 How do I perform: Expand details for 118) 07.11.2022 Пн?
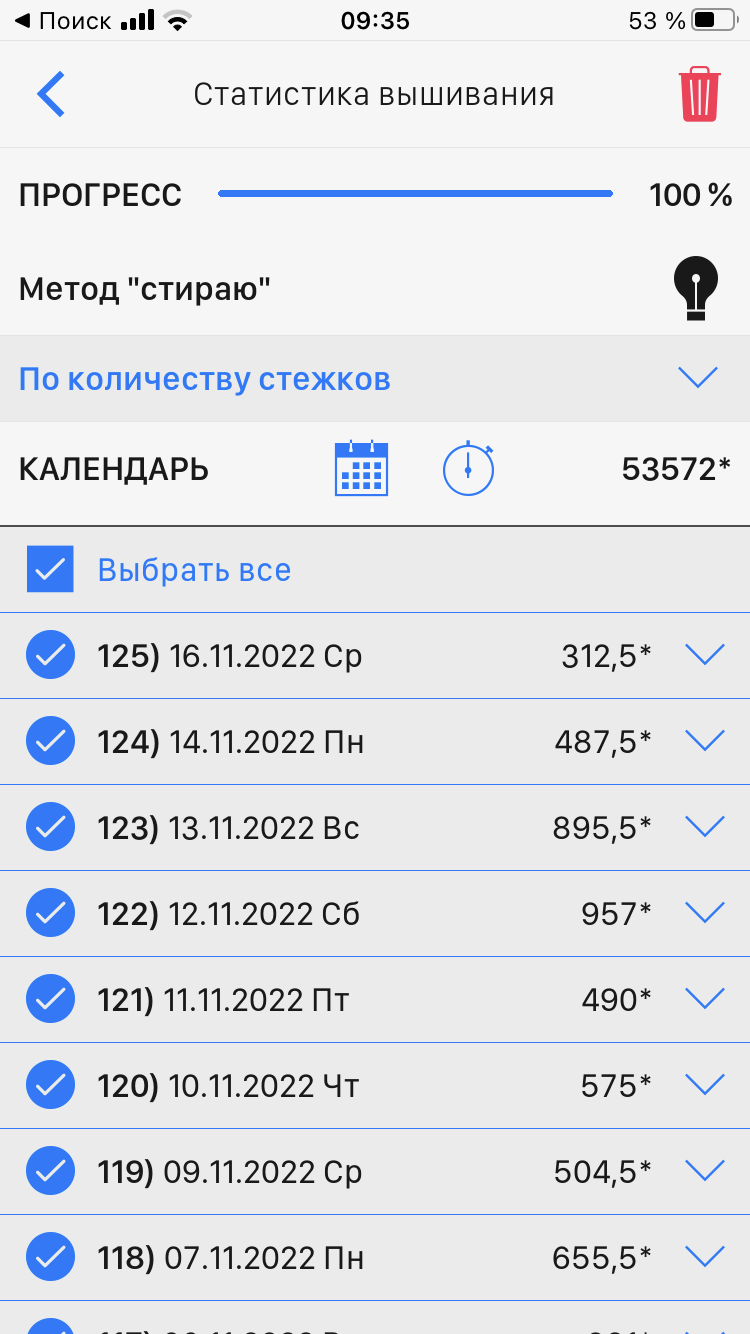704,1257
